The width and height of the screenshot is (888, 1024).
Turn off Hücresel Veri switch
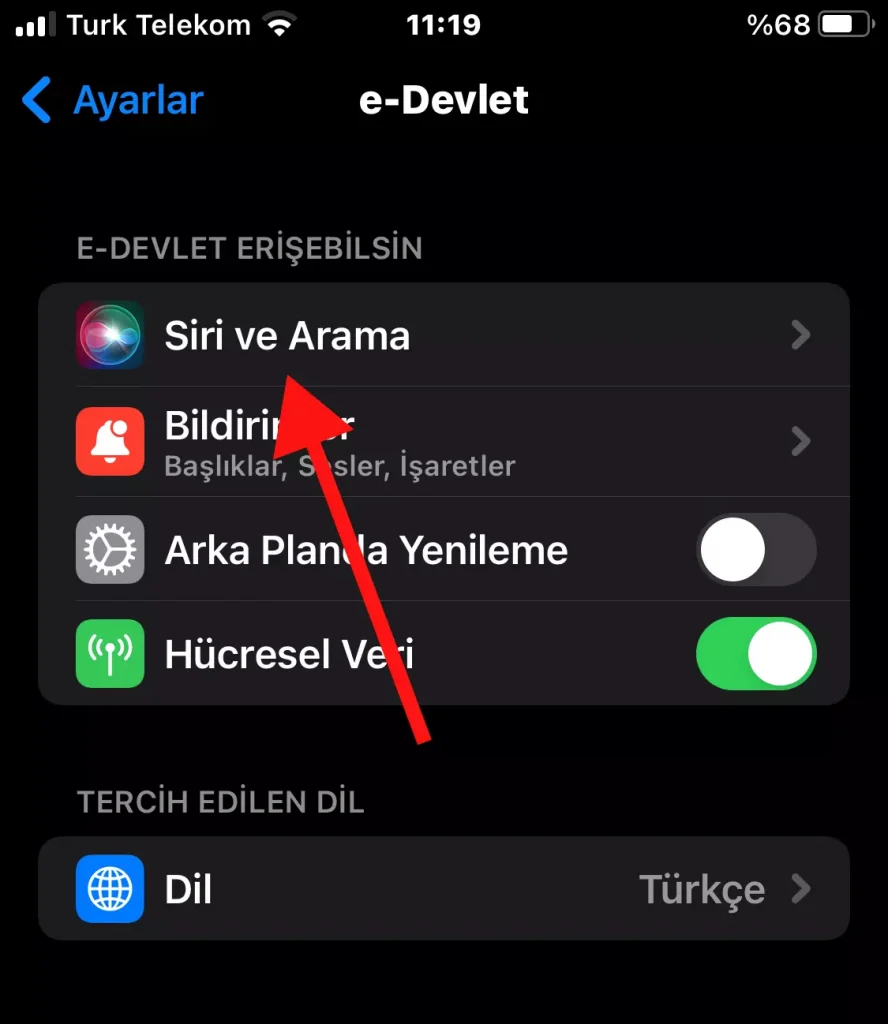[756, 654]
